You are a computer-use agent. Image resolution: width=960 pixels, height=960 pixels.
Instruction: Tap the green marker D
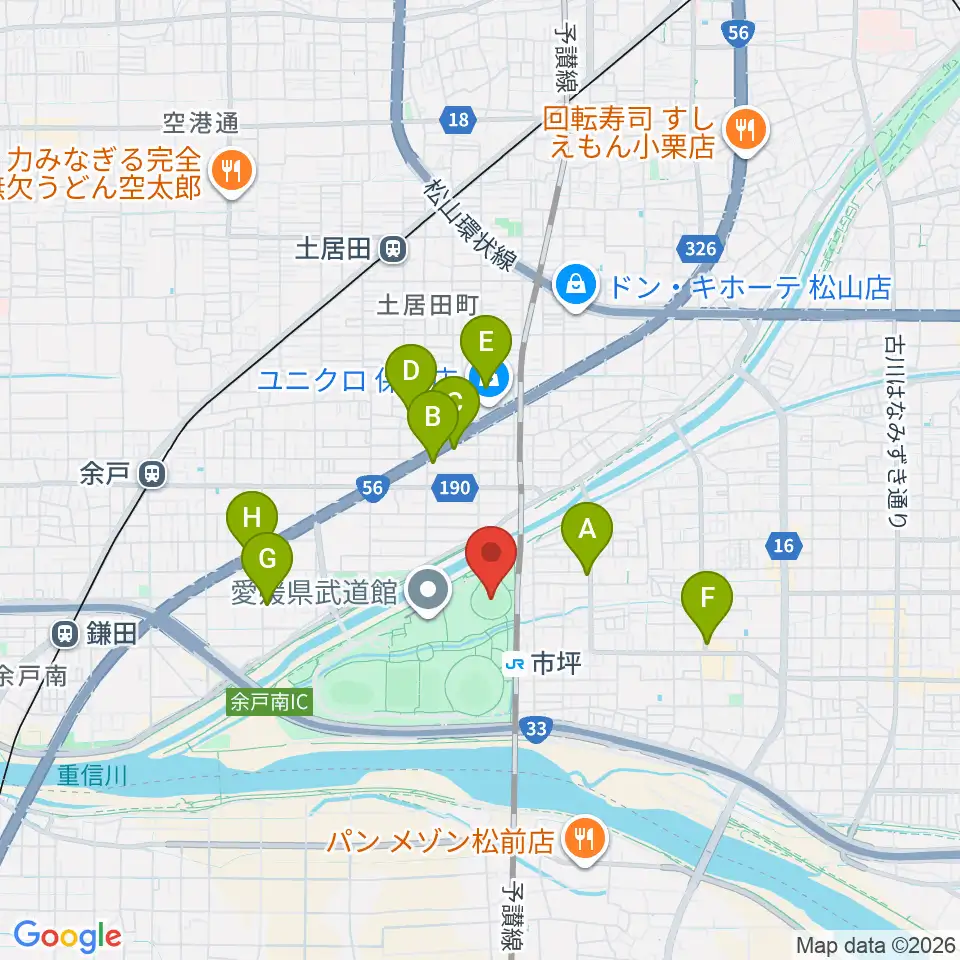tap(410, 375)
